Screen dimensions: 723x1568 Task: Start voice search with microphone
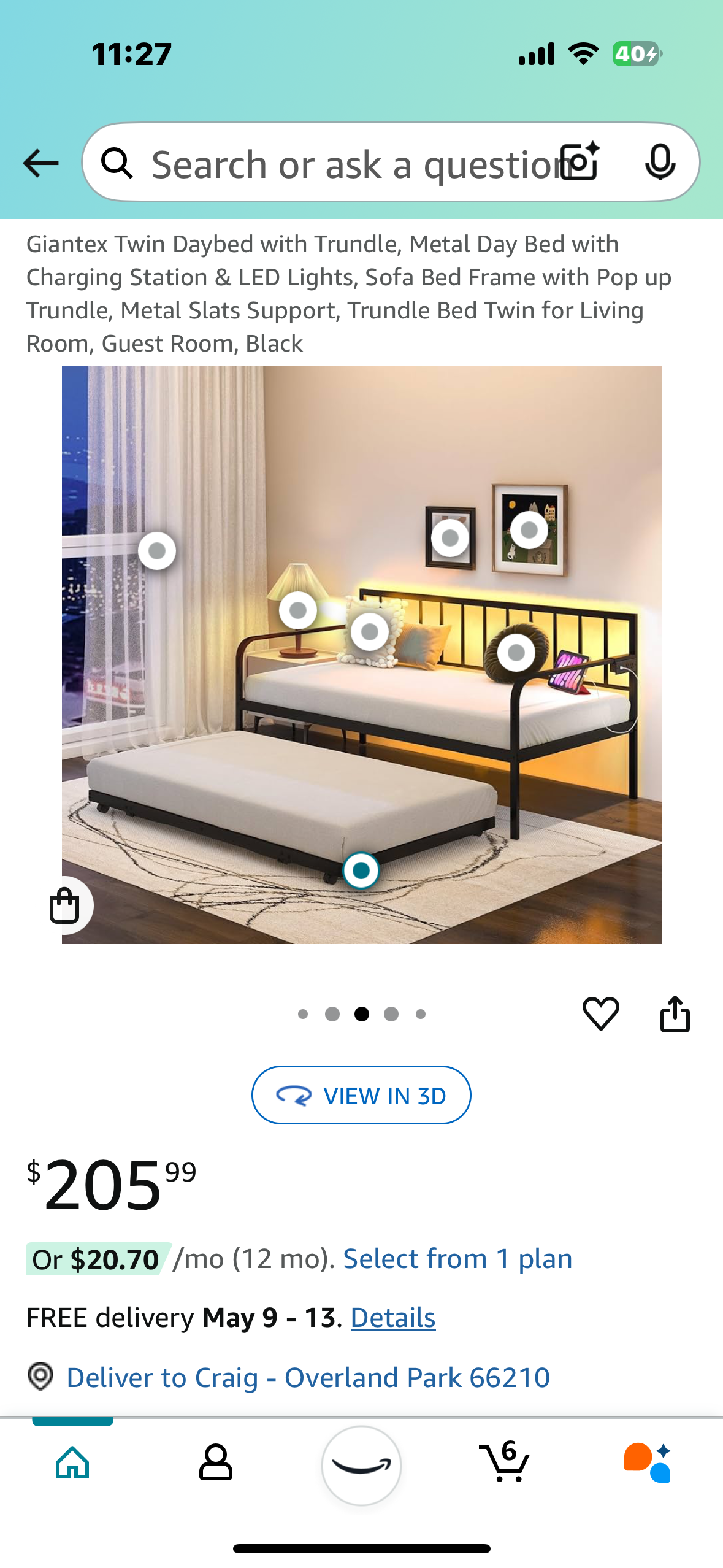click(x=660, y=162)
